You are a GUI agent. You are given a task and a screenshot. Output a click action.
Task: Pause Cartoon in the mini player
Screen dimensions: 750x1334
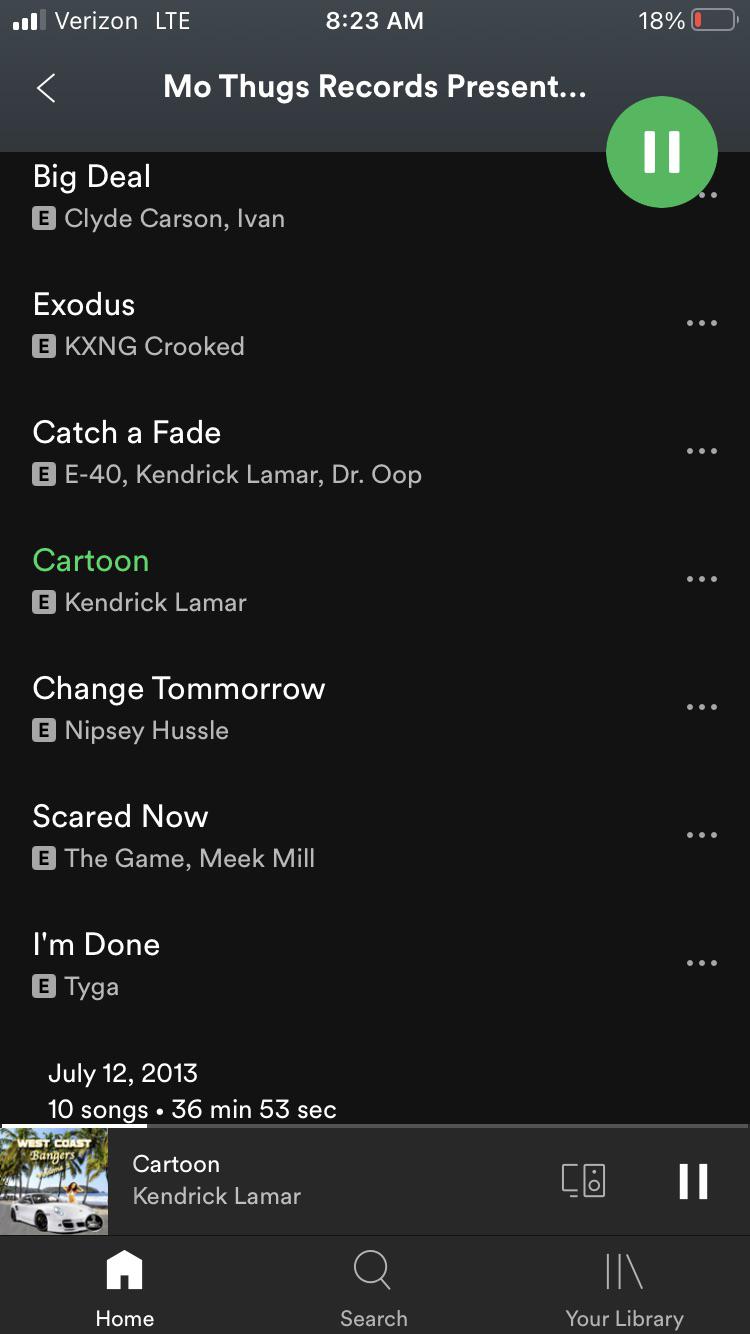tap(693, 1181)
